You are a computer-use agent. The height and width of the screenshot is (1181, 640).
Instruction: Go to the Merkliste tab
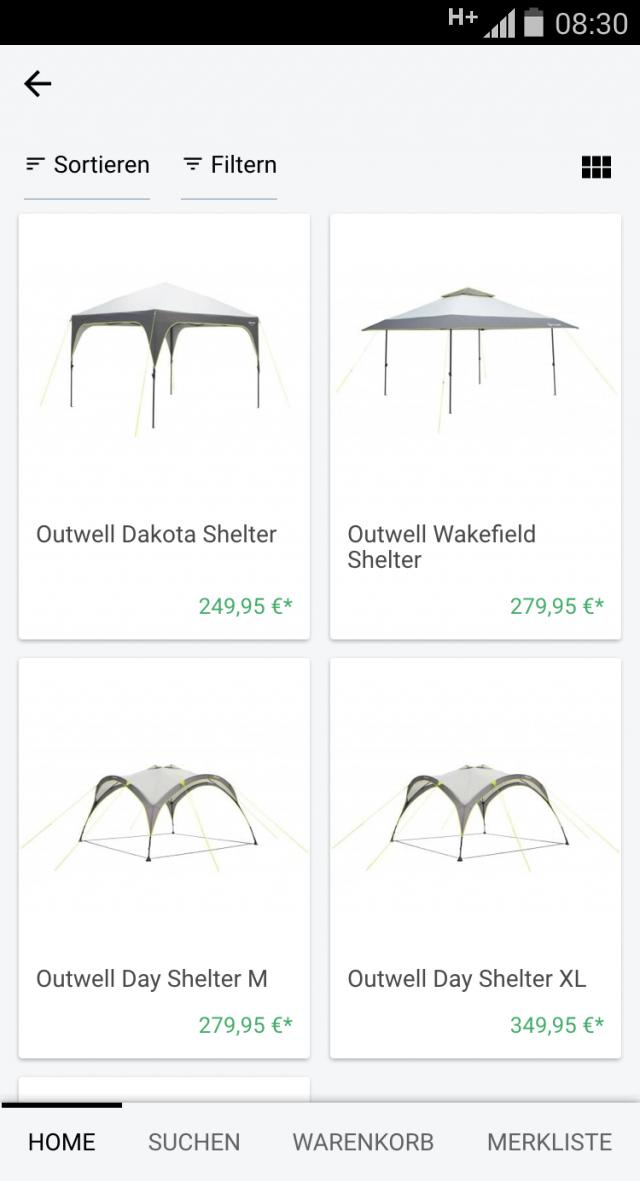(549, 1142)
